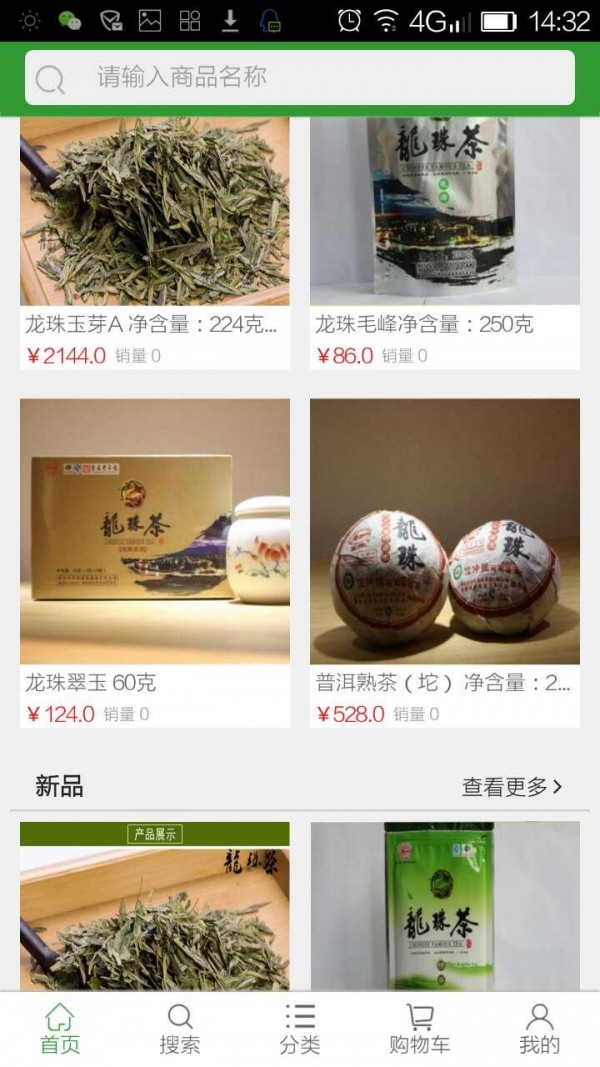Go to the 首页 tab
This screenshot has width=600, height=1067.
(60, 1029)
